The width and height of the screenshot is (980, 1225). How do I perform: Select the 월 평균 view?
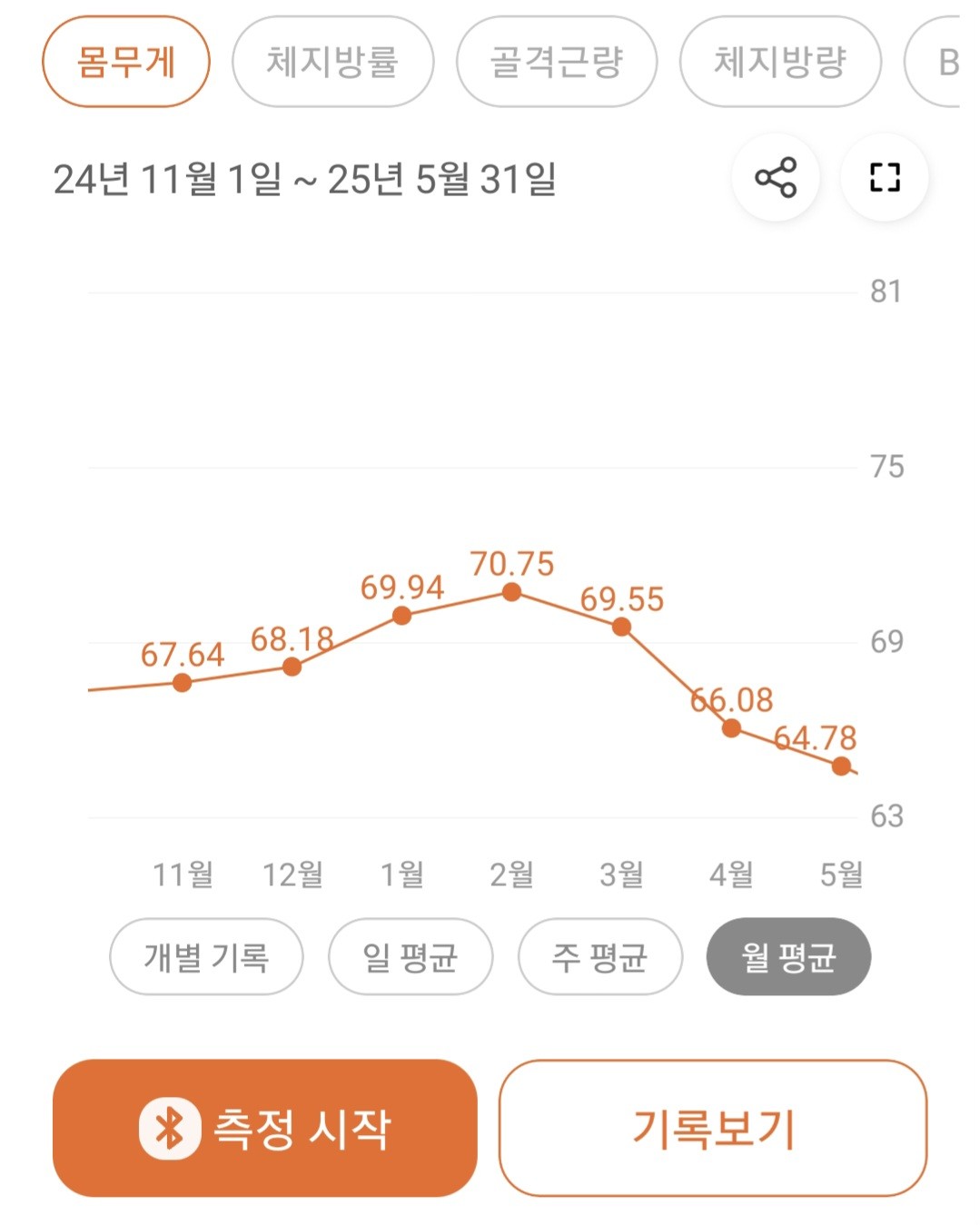[x=788, y=956]
